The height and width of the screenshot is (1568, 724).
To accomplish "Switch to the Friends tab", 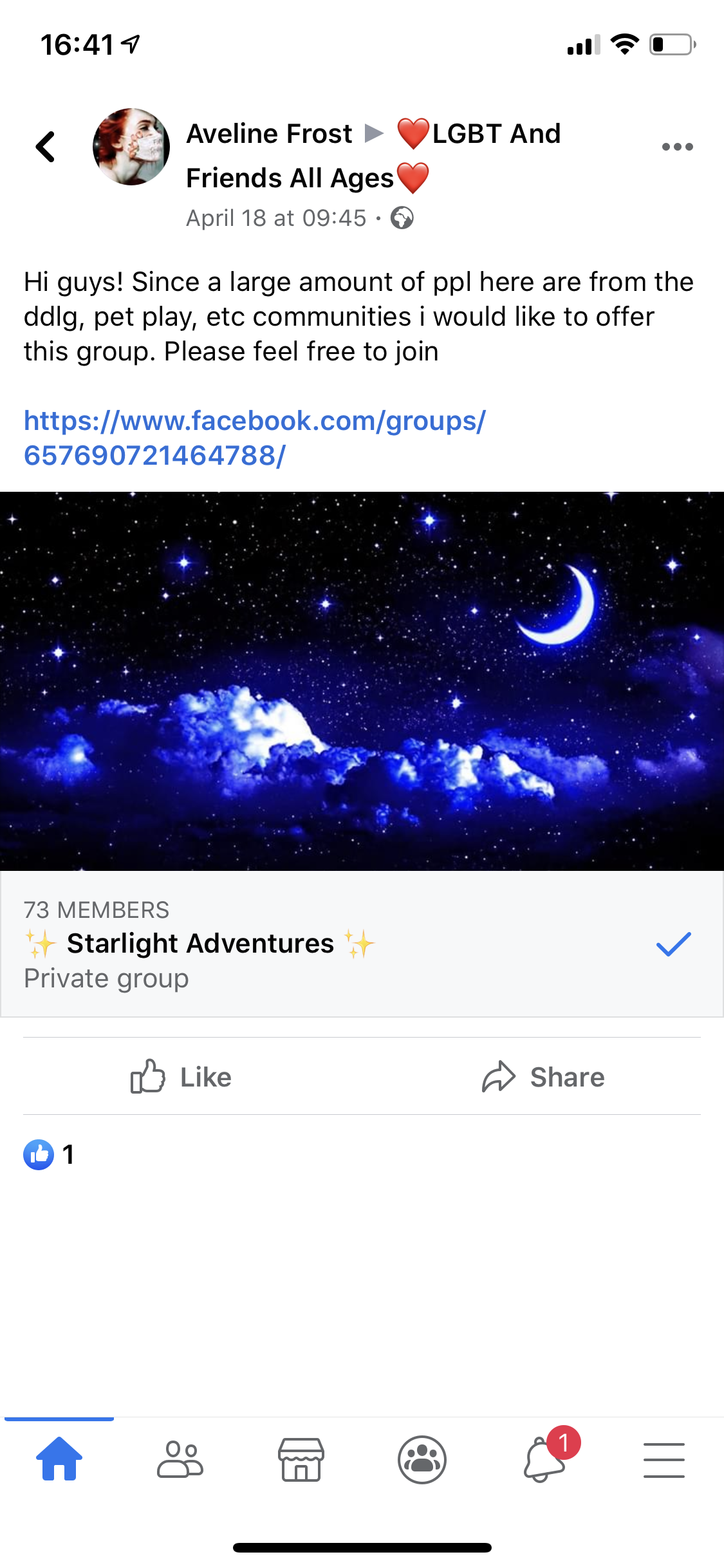I will tap(180, 1459).
